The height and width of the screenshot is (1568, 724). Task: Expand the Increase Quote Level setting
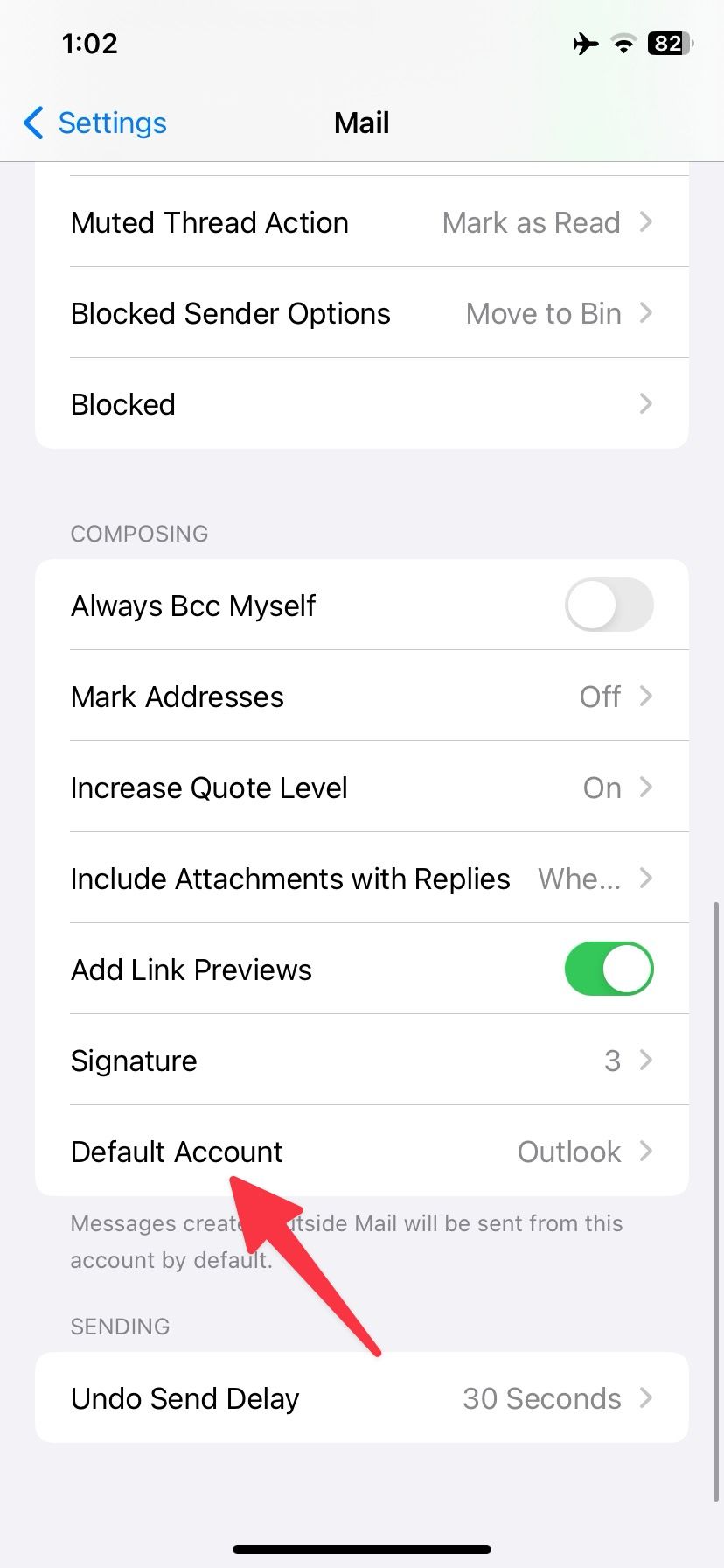[x=362, y=787]
